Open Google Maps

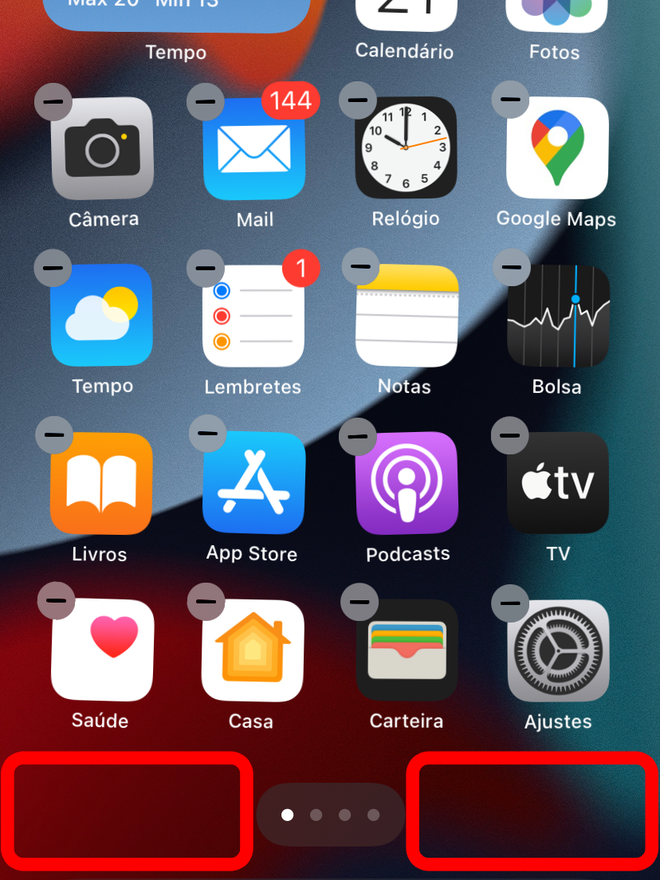pyautogui.click(x=557, y=149)
